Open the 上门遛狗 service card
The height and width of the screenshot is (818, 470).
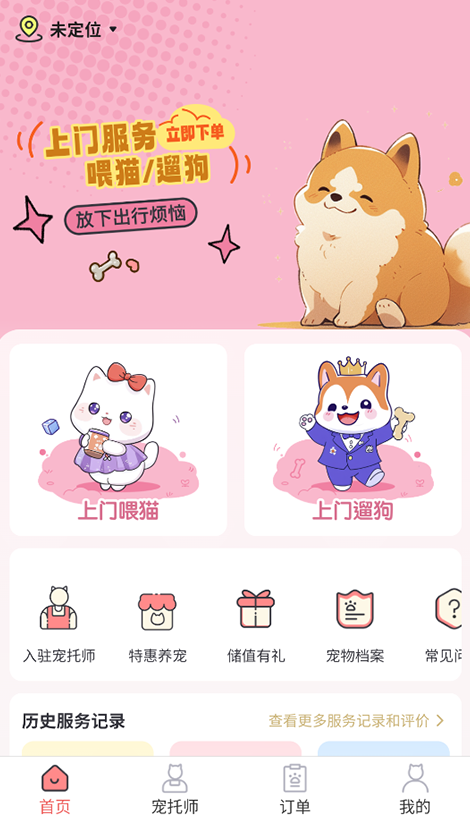coord(353,440)
